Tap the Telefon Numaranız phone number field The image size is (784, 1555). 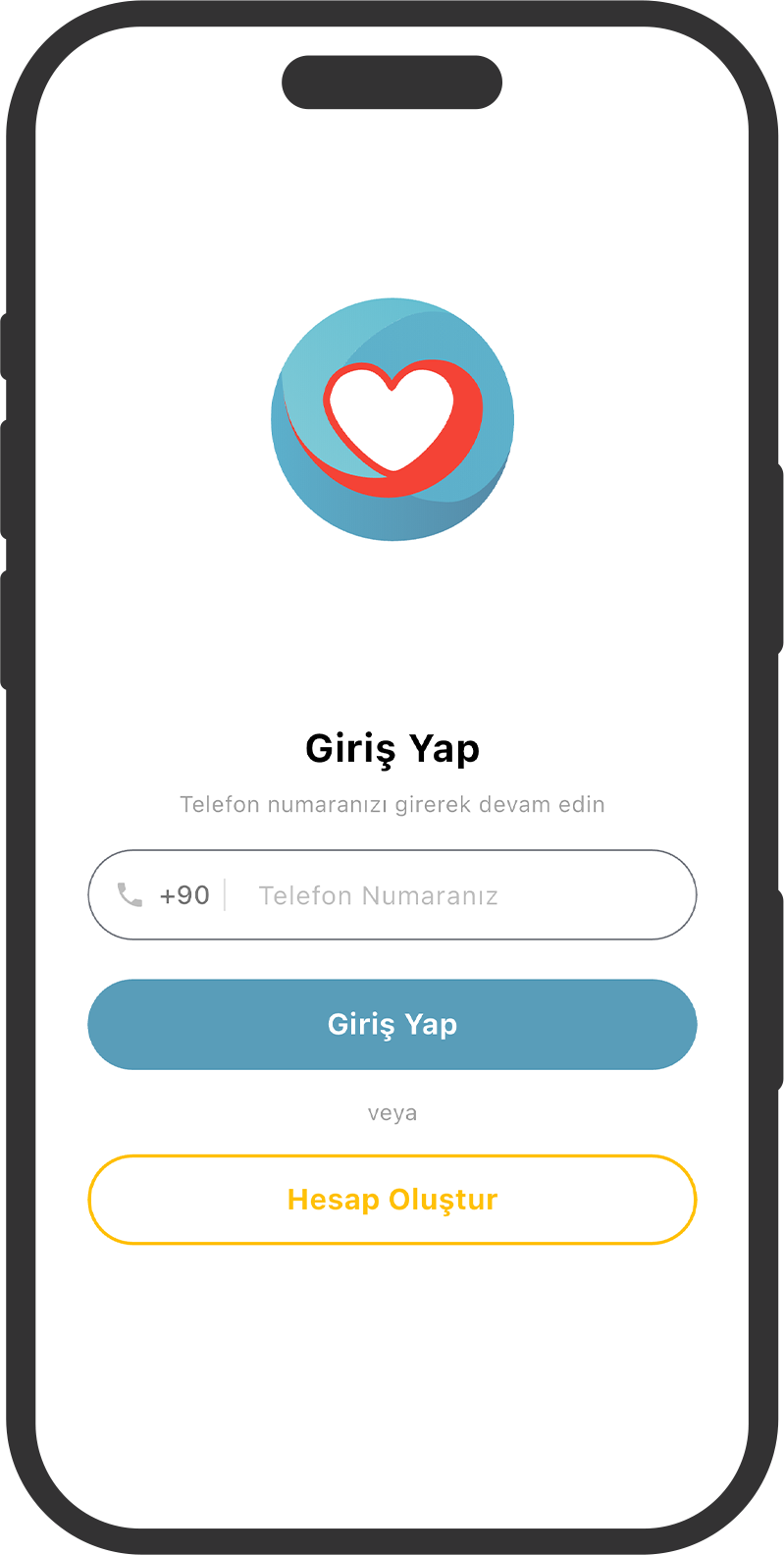pyautogui.click(x=442, y=895)
